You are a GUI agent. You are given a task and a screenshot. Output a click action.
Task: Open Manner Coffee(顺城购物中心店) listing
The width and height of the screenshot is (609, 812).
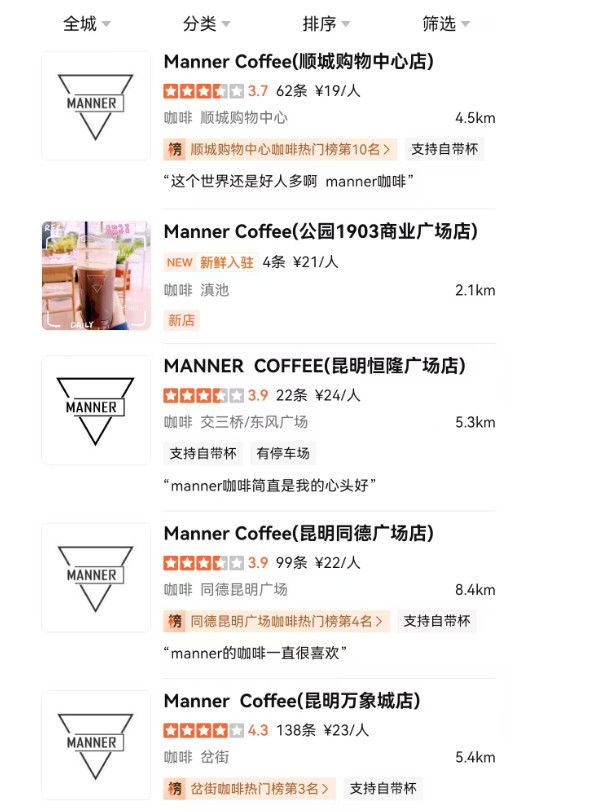299,62
